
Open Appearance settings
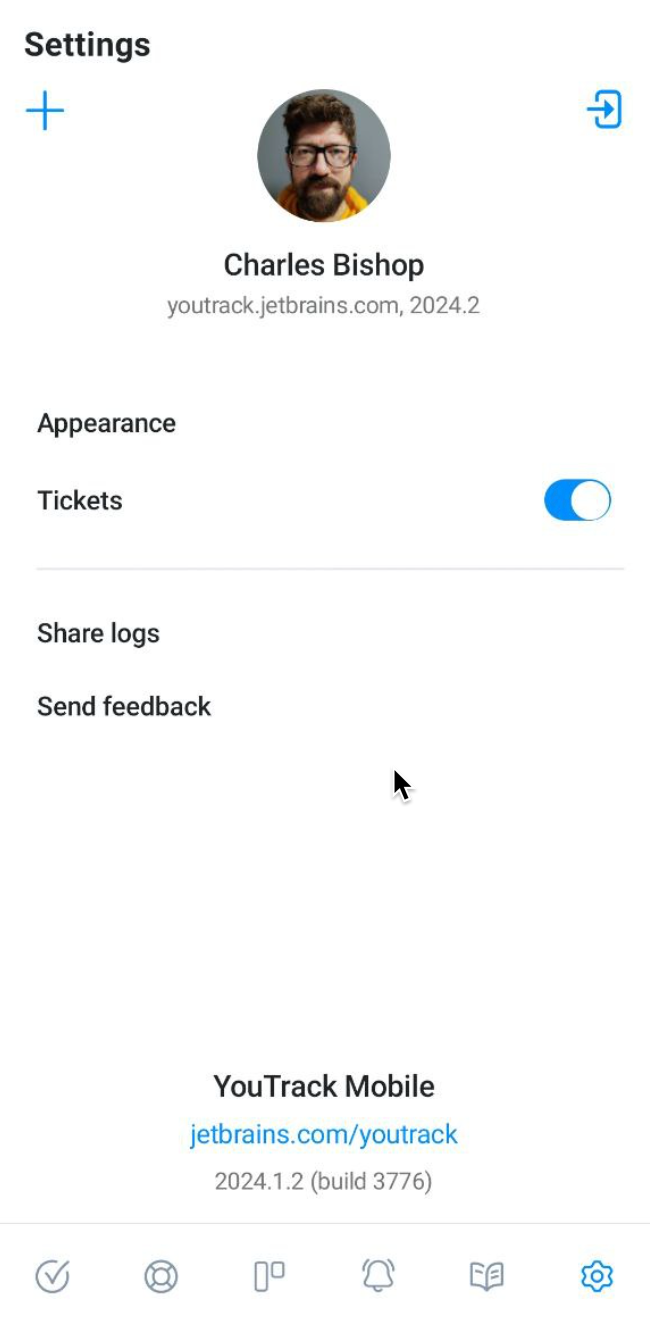pyautogui.click(x=106, y=423)
